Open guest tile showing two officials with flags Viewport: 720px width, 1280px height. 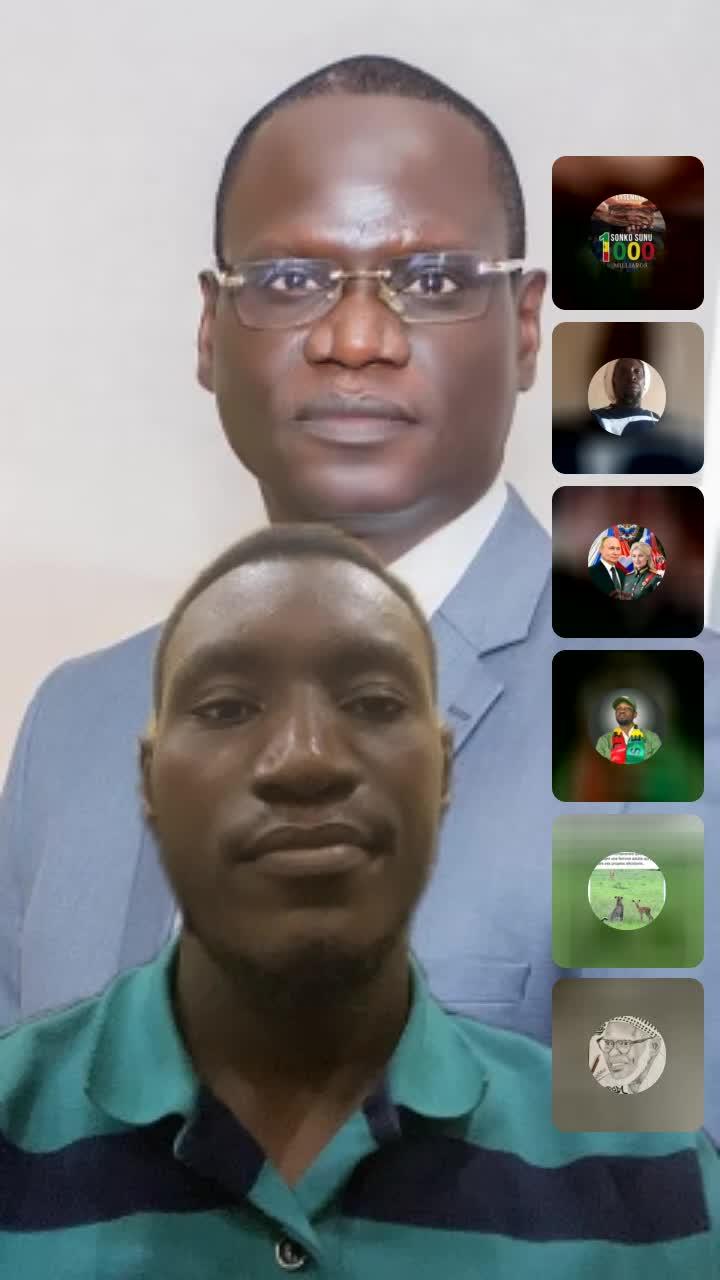627,561
